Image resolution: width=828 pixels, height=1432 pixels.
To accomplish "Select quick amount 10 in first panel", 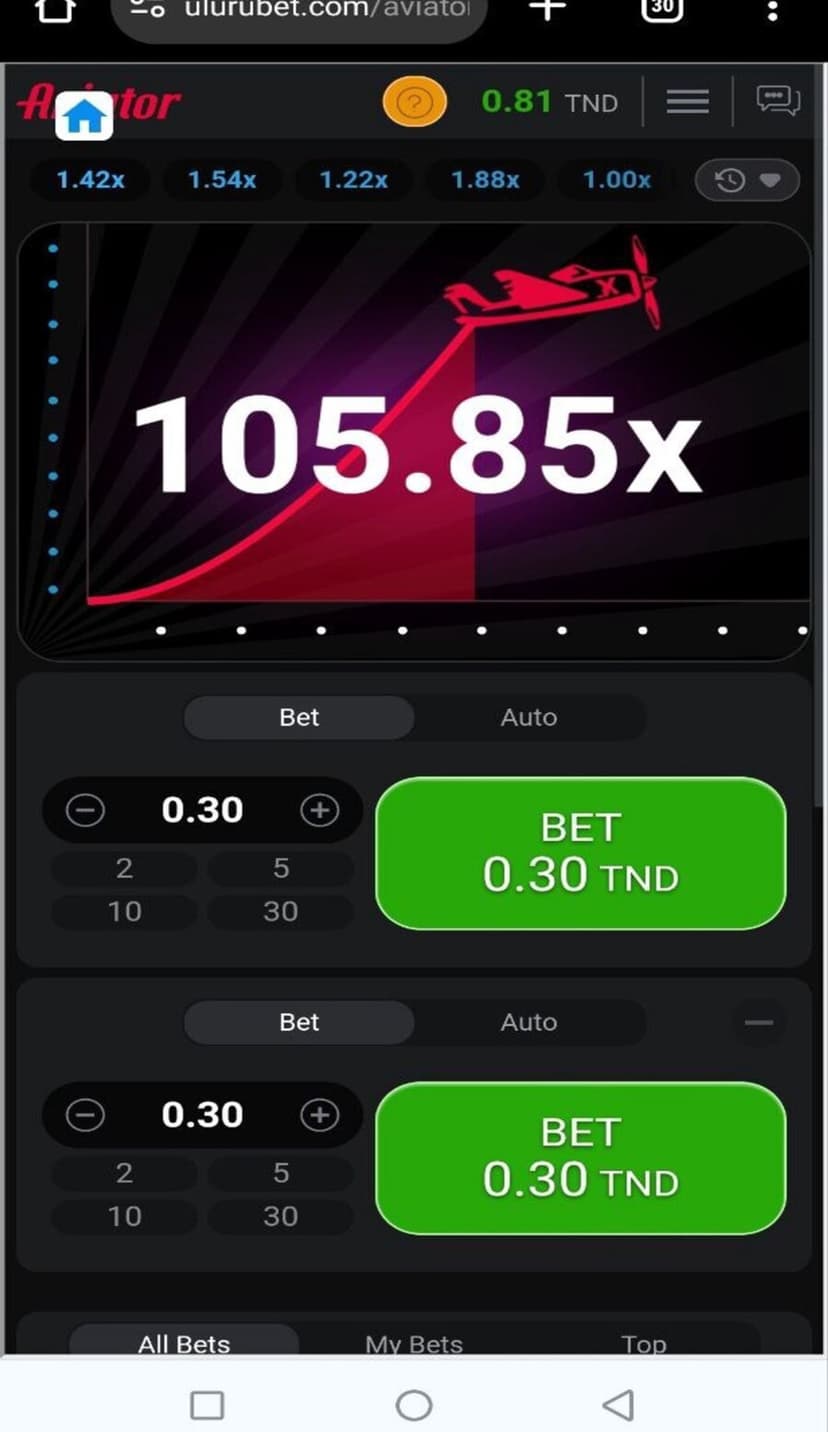I will pyautogui.click(x=124, y=911).
